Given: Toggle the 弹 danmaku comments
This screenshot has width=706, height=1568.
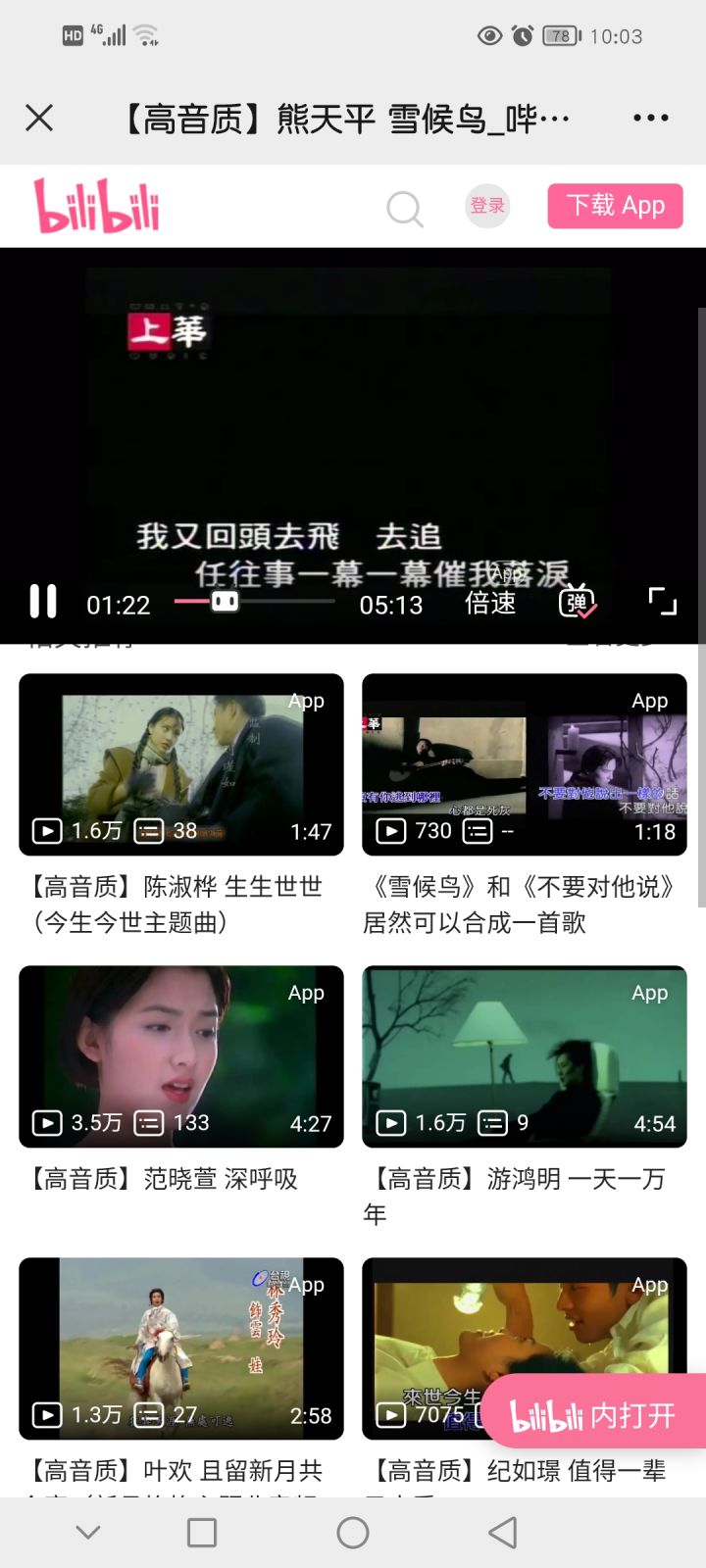Looking at the screenshot, I should [577, 602].
